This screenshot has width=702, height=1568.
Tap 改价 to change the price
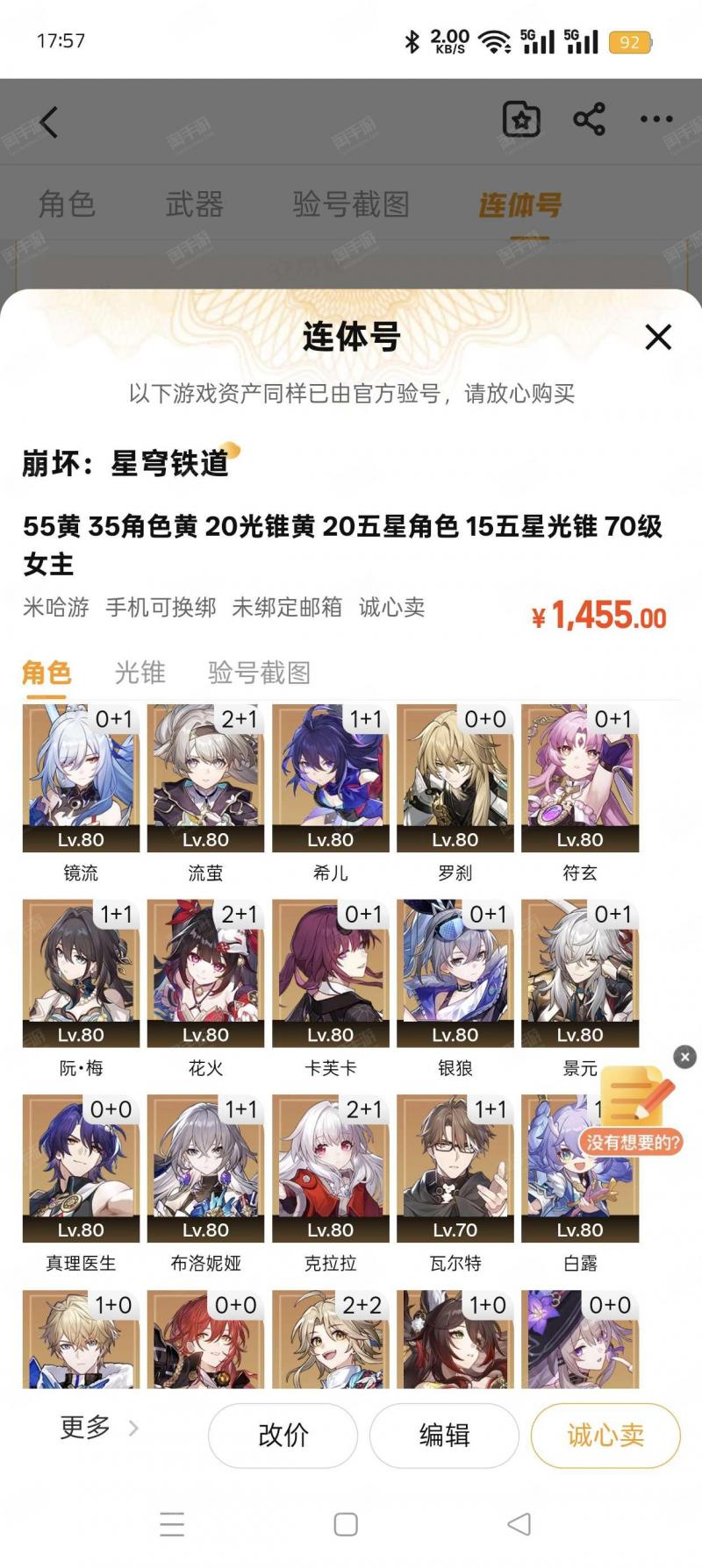(283, 1435)
